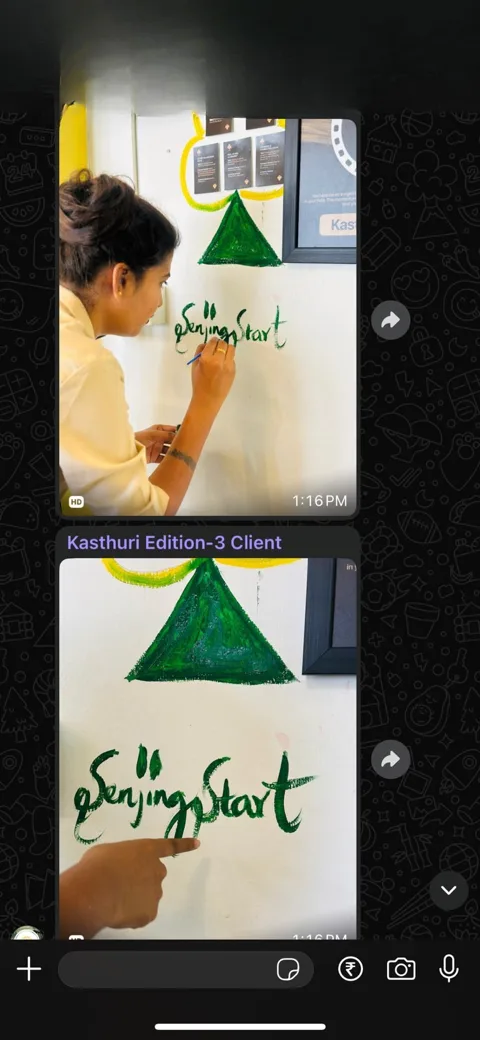
Task: Launch the camera from chat
Action: click(x=401, y=969)
